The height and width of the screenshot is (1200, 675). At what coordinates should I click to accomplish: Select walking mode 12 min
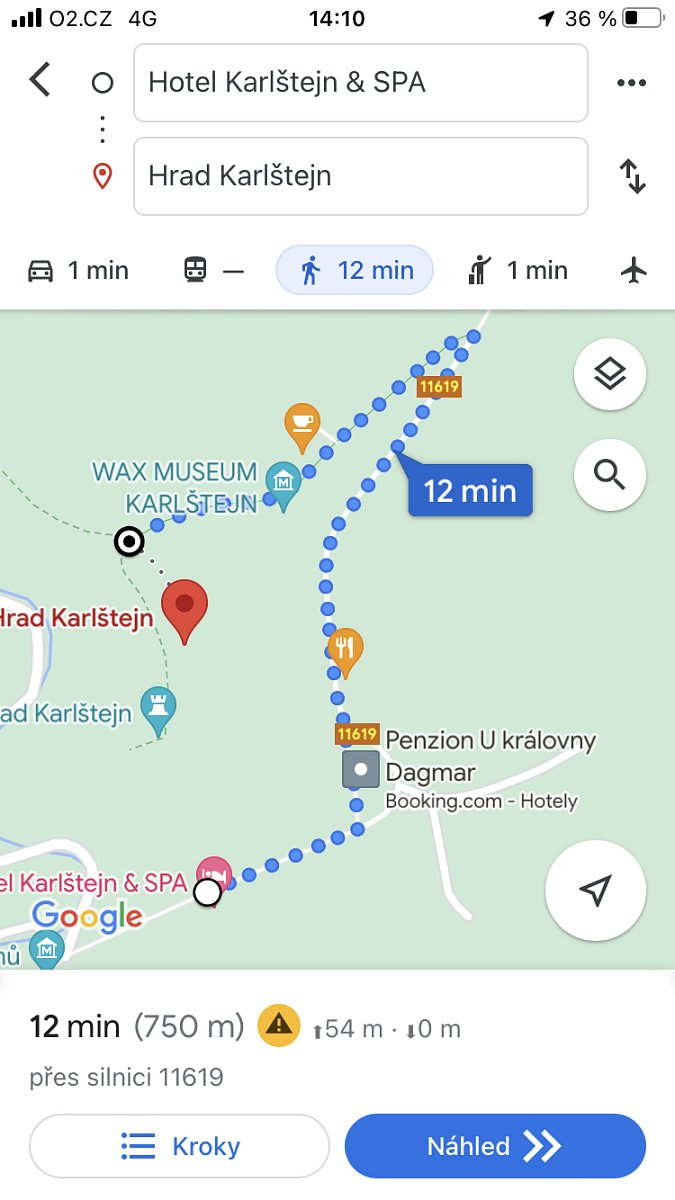coord(354,270)
